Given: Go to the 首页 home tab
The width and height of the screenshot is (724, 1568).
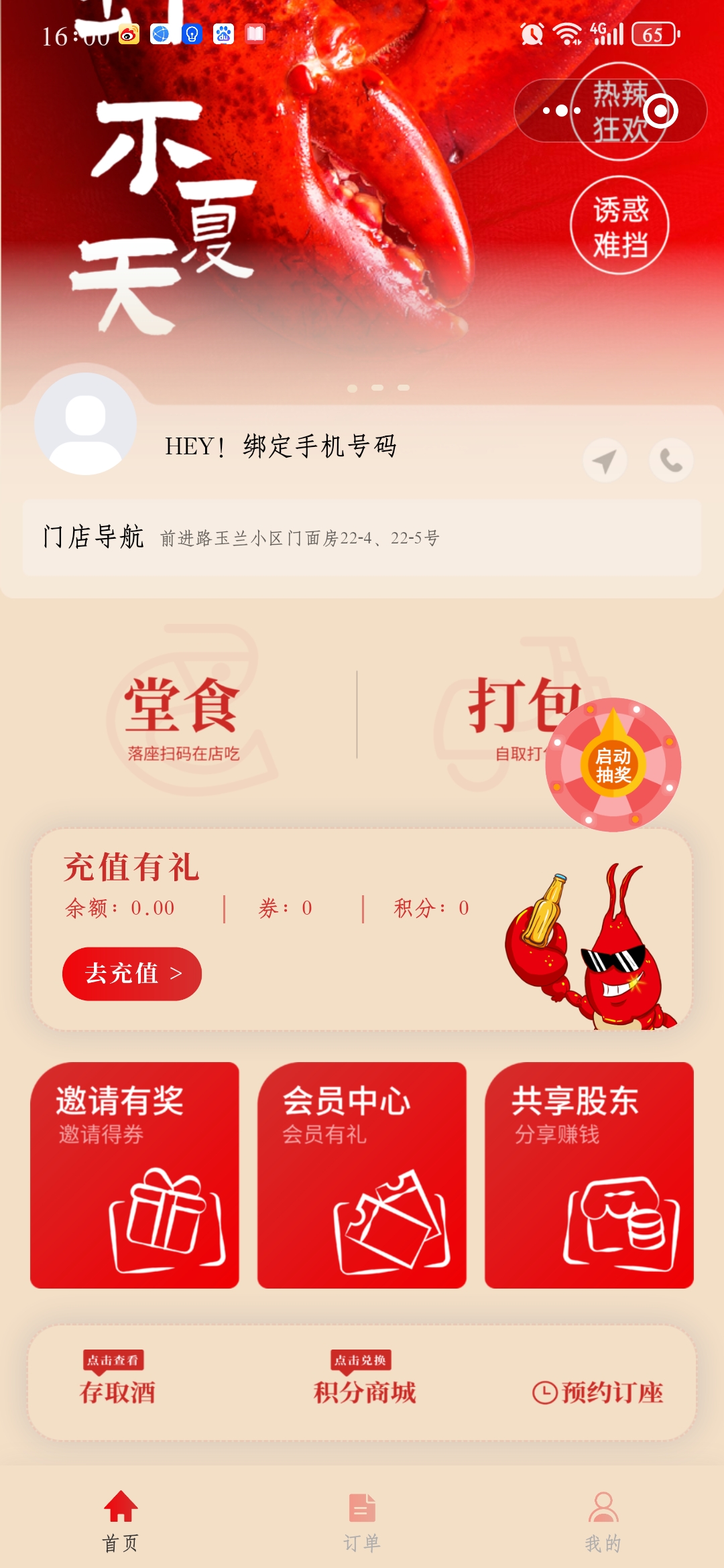Looking at the screenshot, I should [x=121, y=1522].
